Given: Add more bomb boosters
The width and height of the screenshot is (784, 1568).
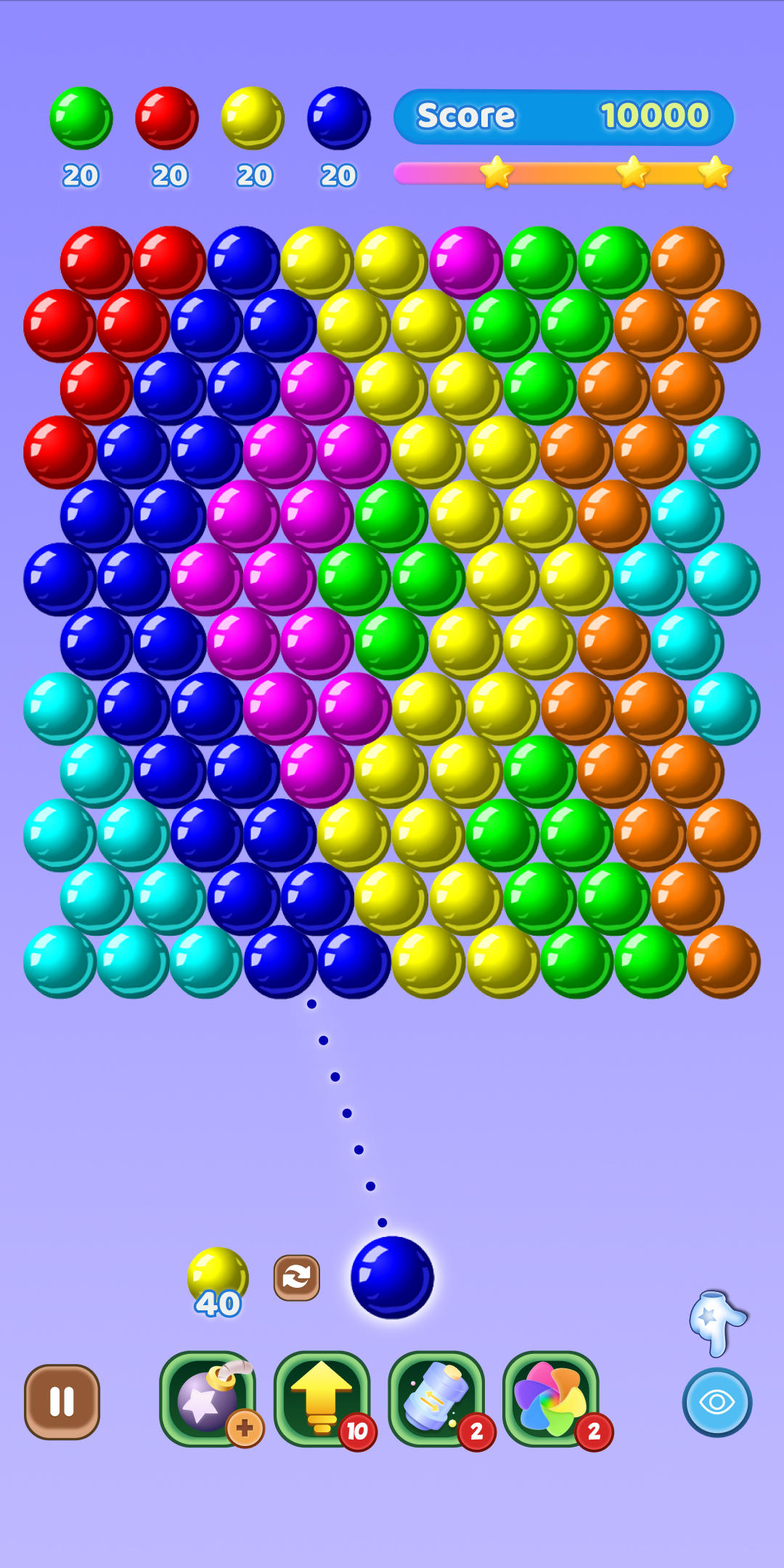Looking at the screenshot, I should pos(245,1428).
